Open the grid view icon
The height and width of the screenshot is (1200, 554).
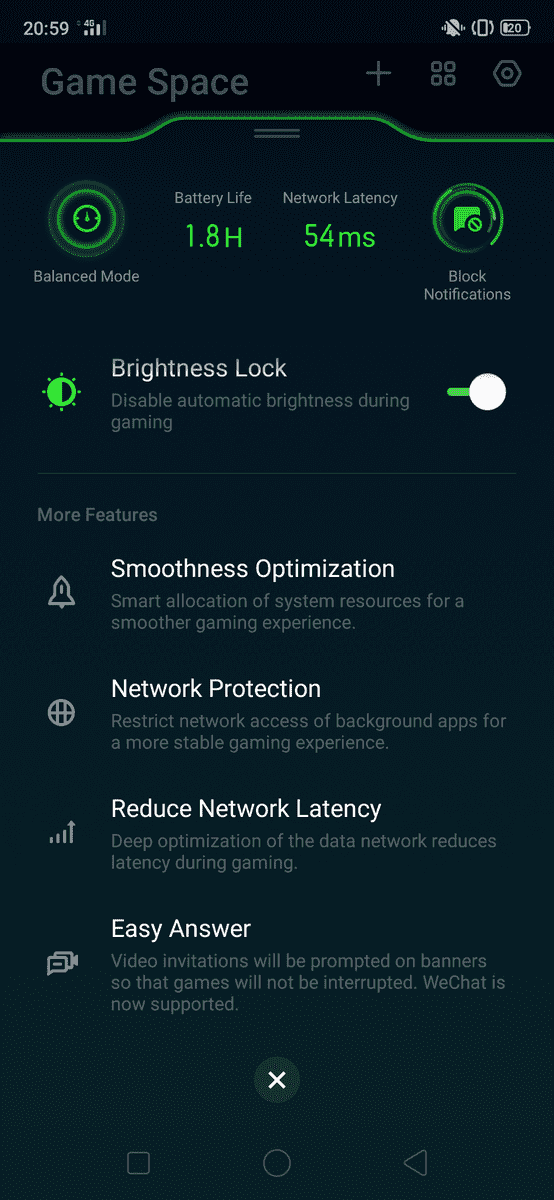pyautogui.click(x=443, y=74)
